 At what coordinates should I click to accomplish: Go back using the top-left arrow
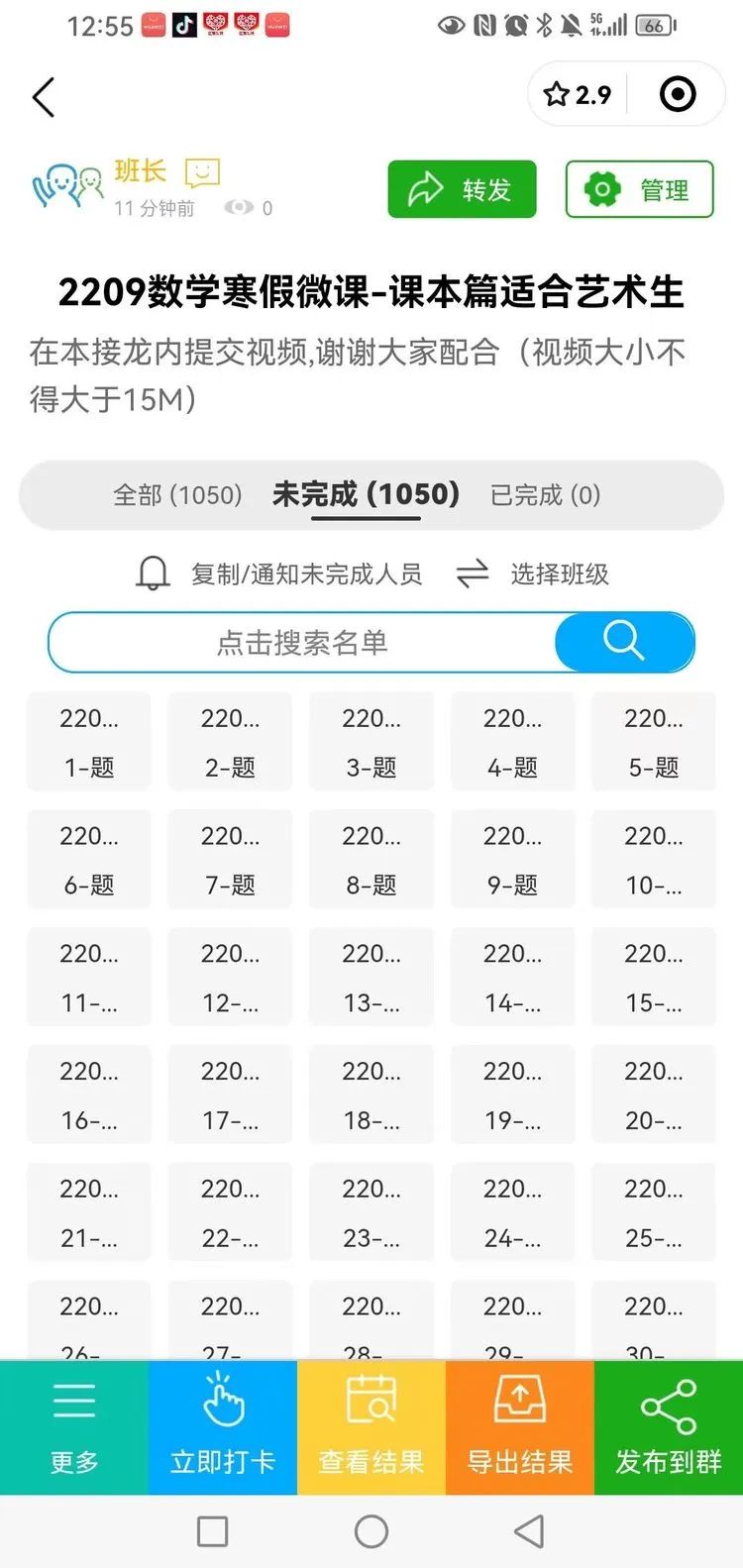(x=44, y=97)
